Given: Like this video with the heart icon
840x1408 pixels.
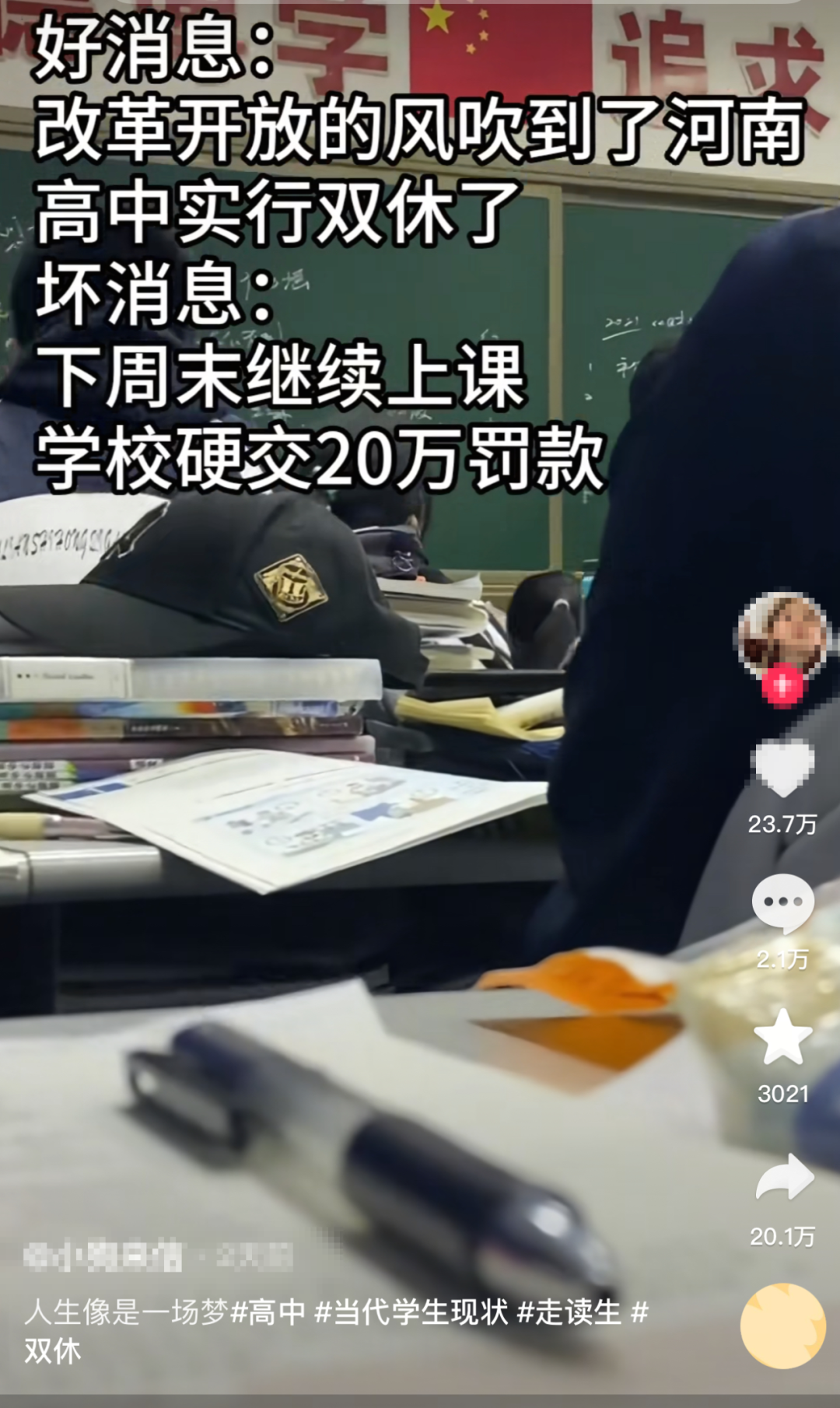Looking at the screenshot, I should [783, 769].
